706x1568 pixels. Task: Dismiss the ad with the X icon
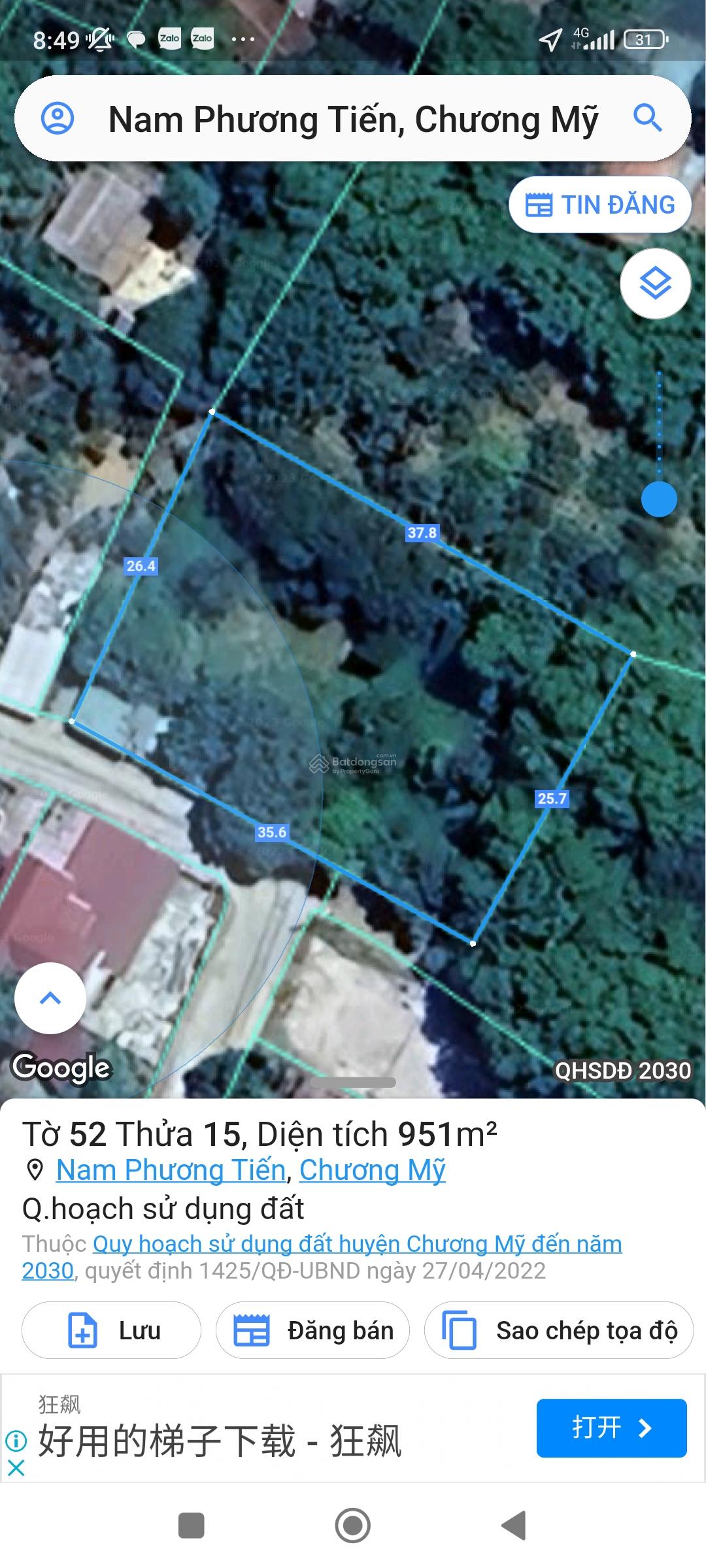16,1468
